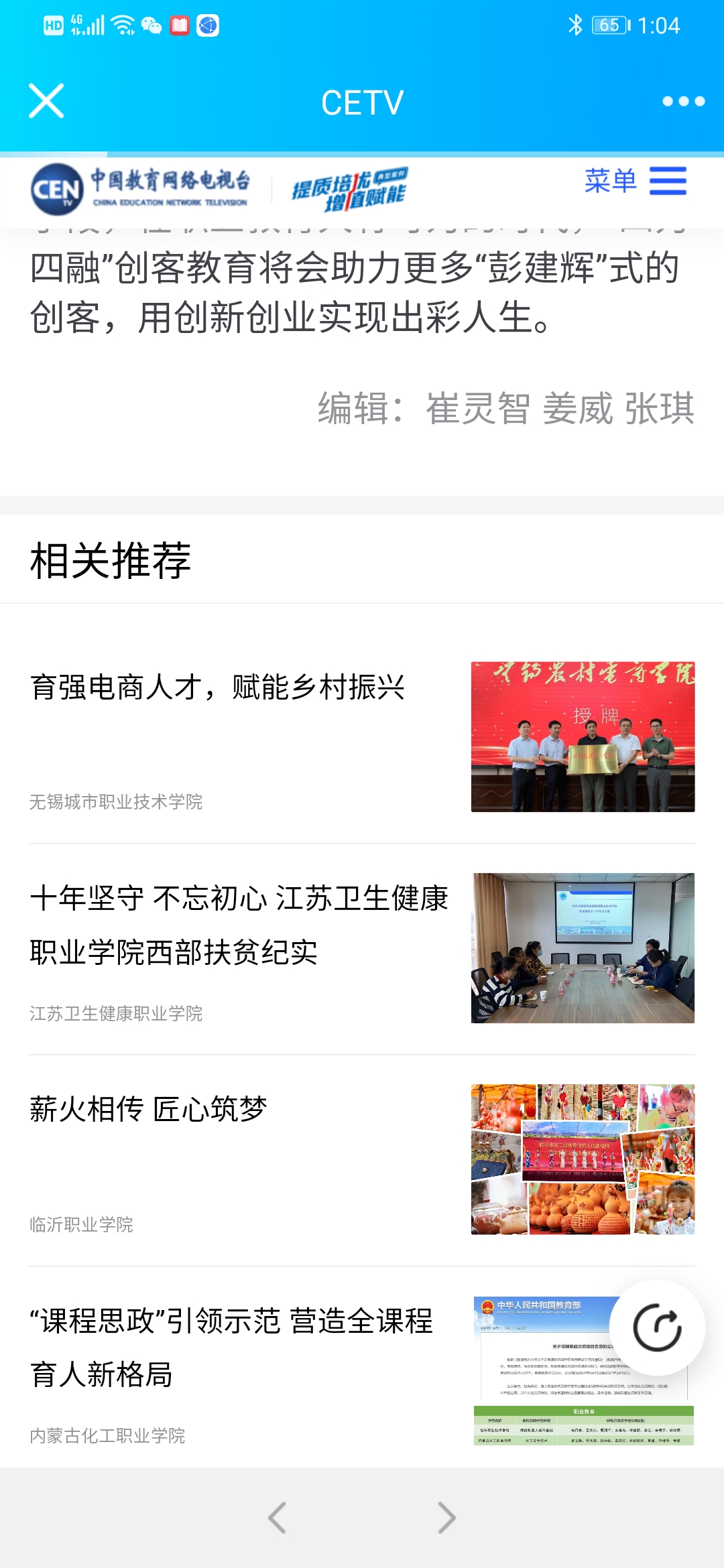Open the three-dot more options menu
Viewport: 724px width, 1568px height.
click(x=683, y=101)
